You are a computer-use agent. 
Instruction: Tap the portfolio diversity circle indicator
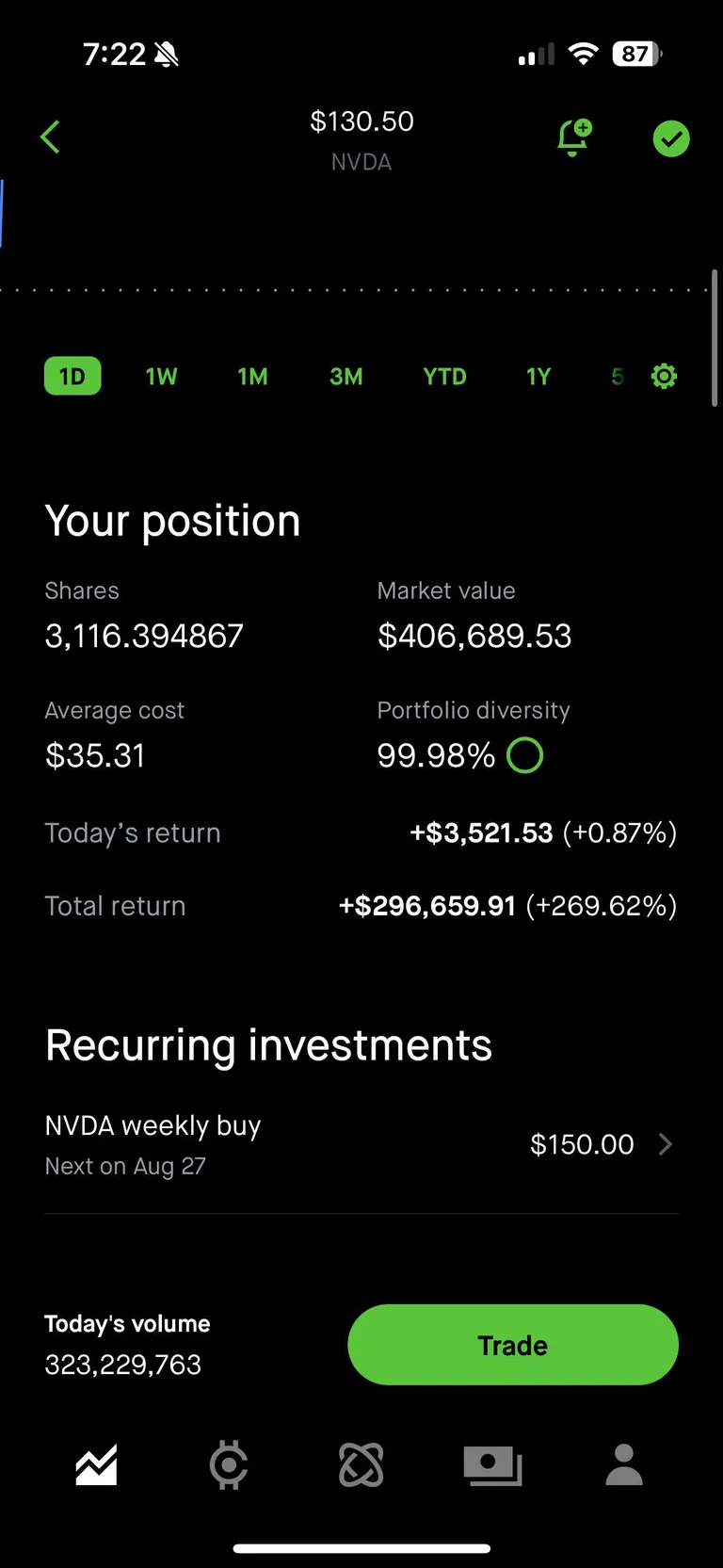(524, 754)
